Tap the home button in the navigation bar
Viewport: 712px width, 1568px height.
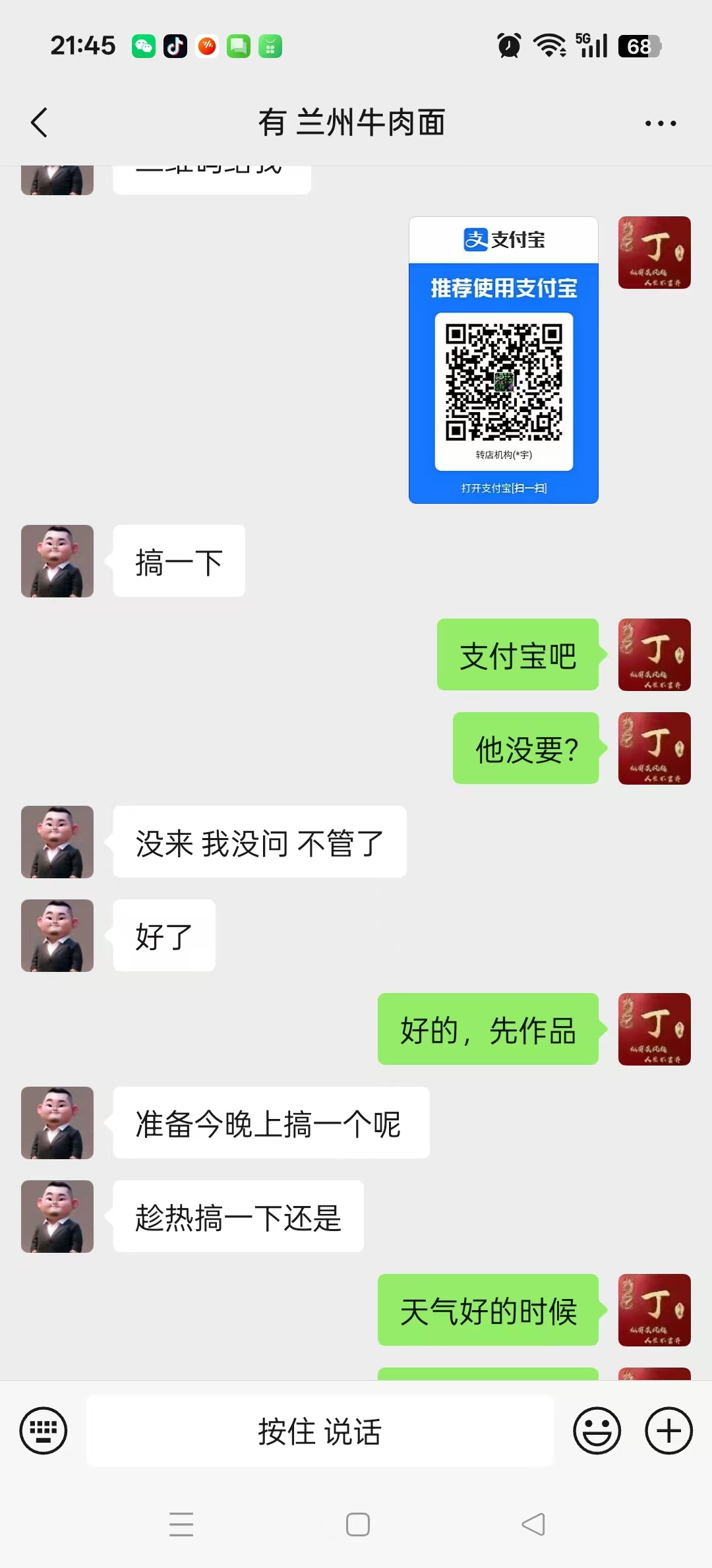357,1524
